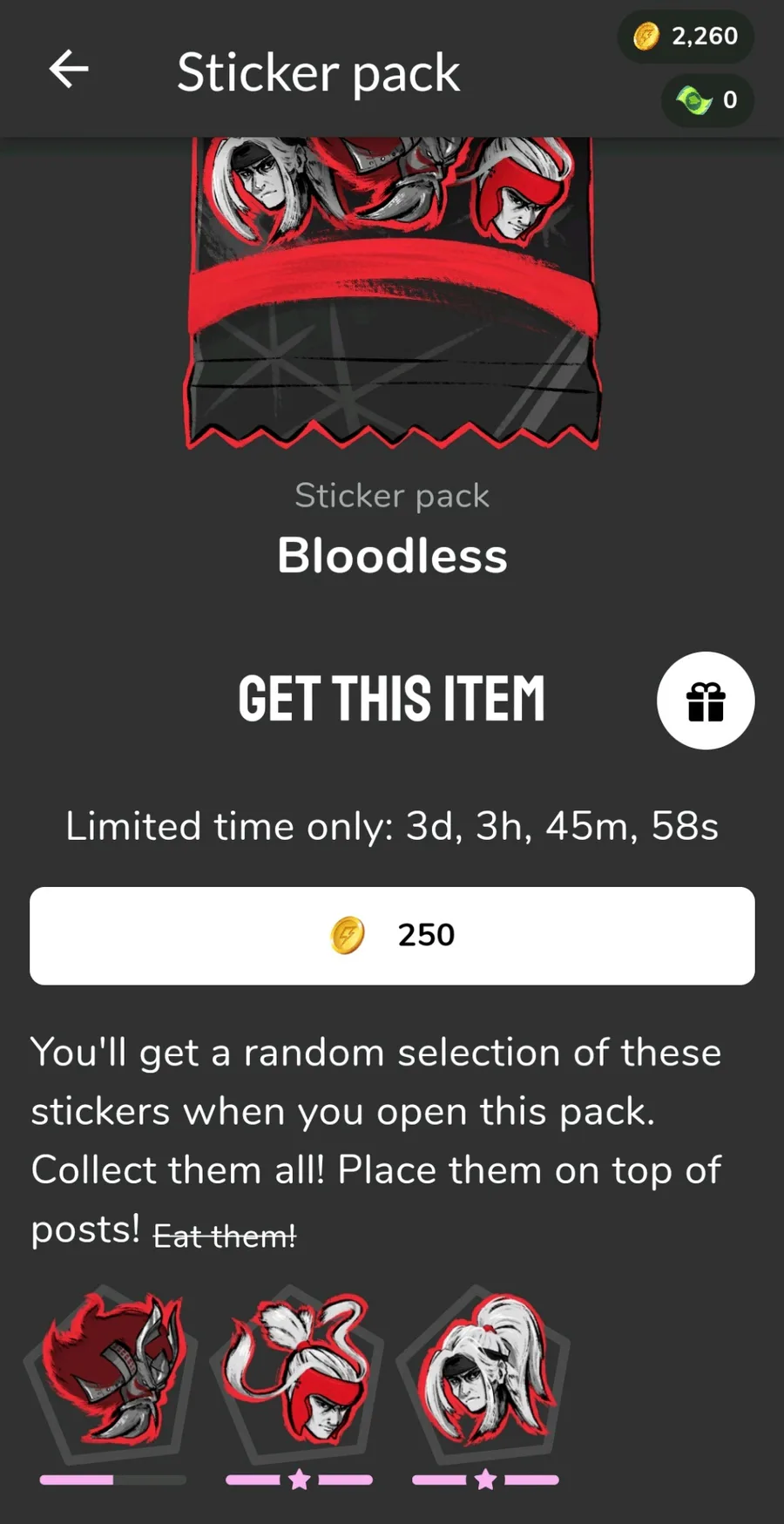Open the gold coin balance showing 2,260
Screen dimensions: 784x1524
[x=686, y=37]
